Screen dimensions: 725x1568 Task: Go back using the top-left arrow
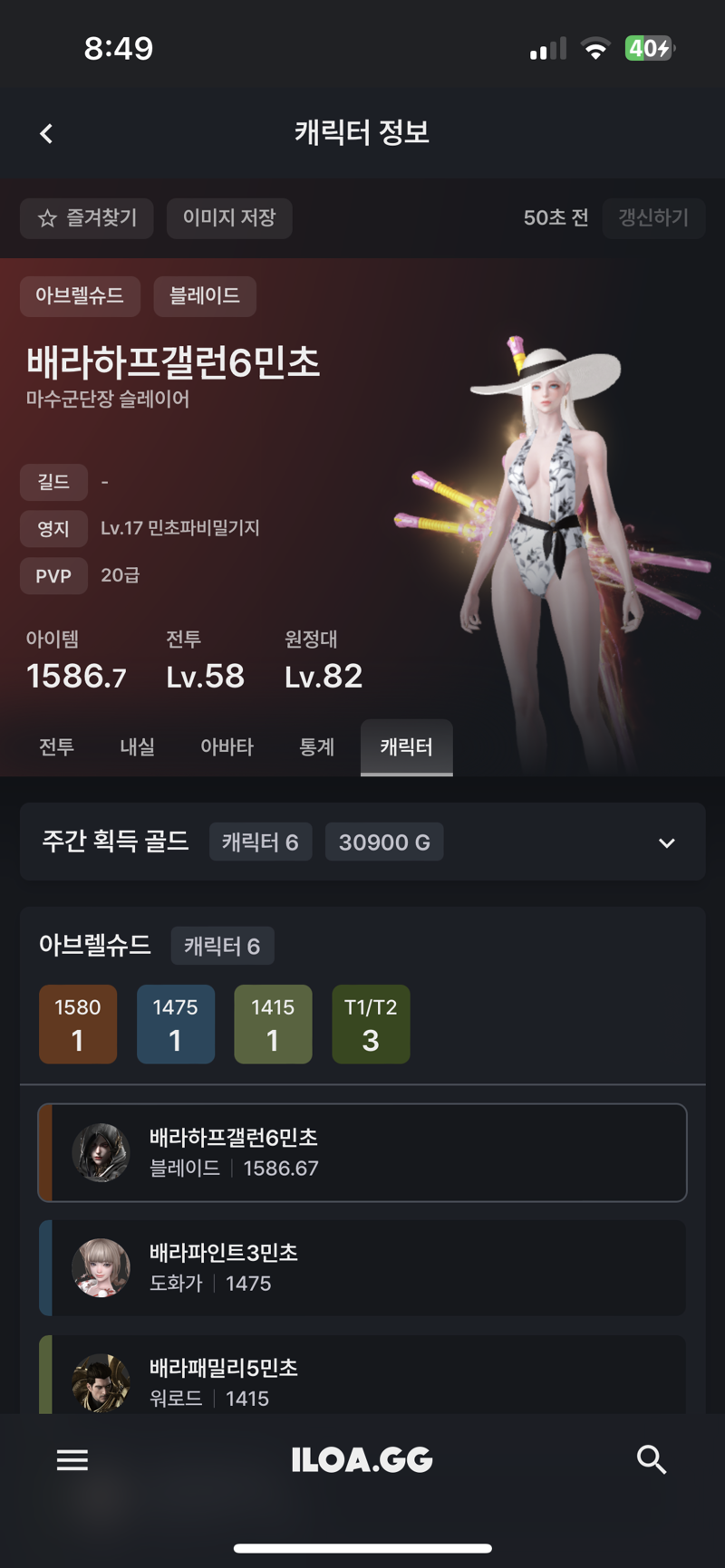pyautogui.click(x=46, y=133)
